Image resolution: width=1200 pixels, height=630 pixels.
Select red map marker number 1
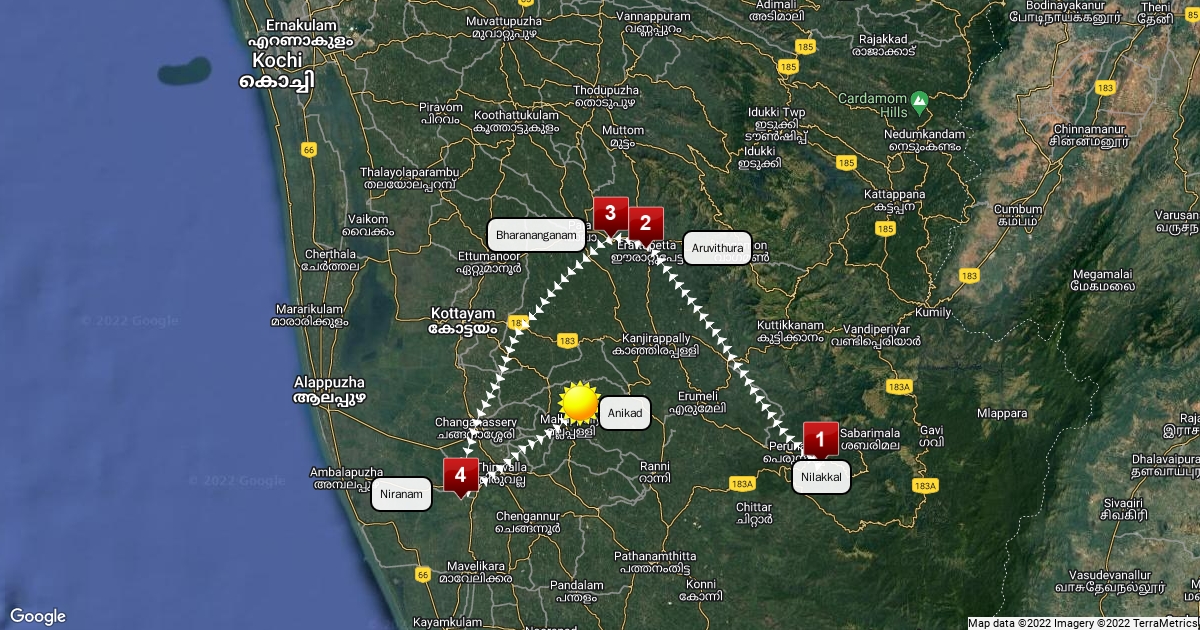[820, 440]
